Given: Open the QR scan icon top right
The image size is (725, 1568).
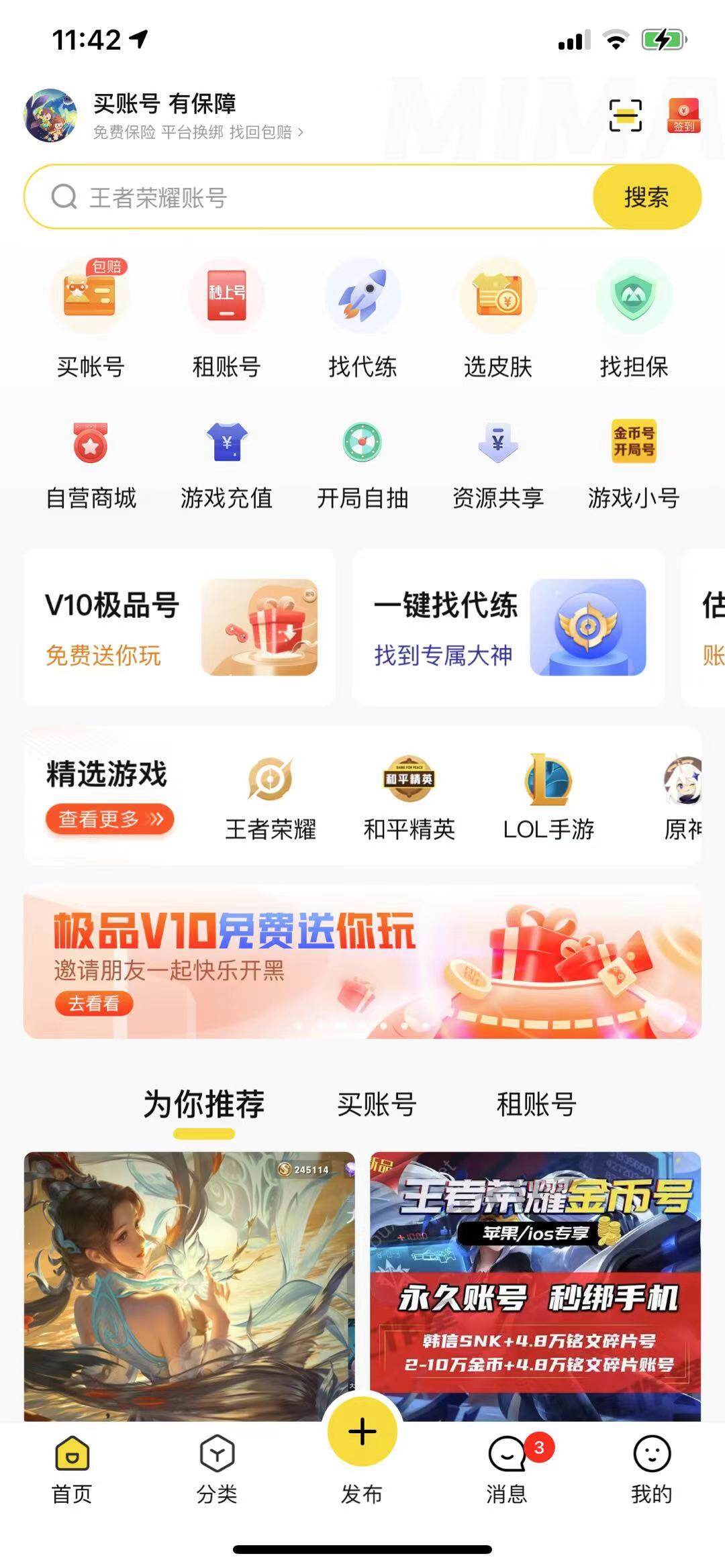Looking at the screenshot, I should coord(625,115).
